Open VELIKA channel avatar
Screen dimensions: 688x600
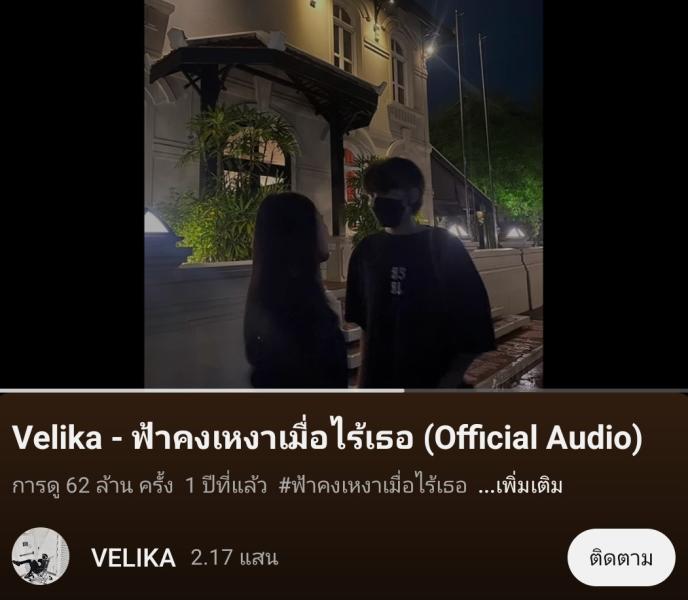(x=41, y=557)
